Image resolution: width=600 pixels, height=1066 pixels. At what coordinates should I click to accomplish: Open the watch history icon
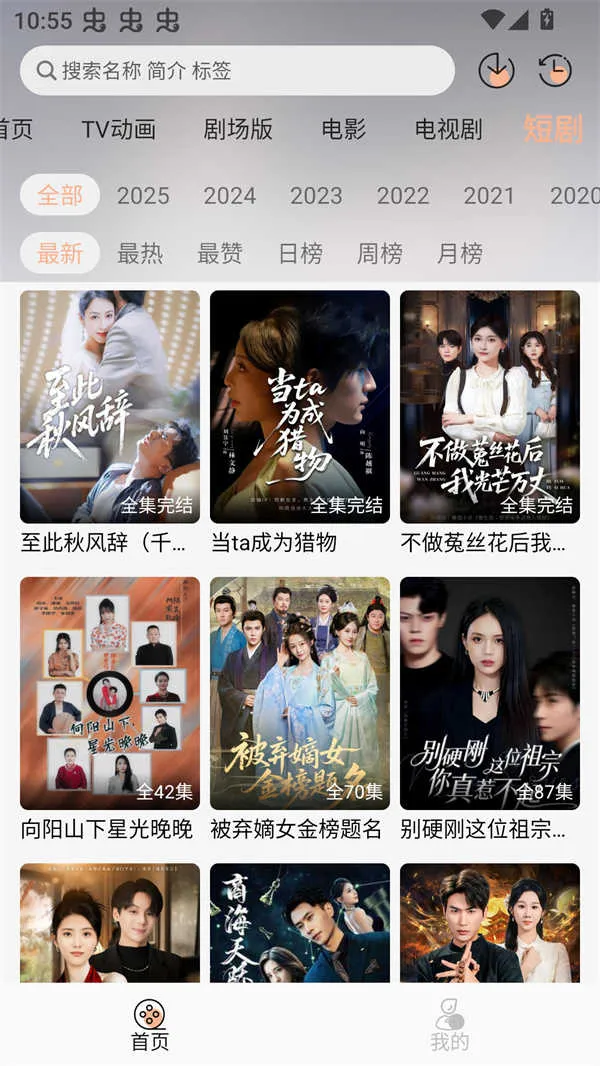click(555, 70)
